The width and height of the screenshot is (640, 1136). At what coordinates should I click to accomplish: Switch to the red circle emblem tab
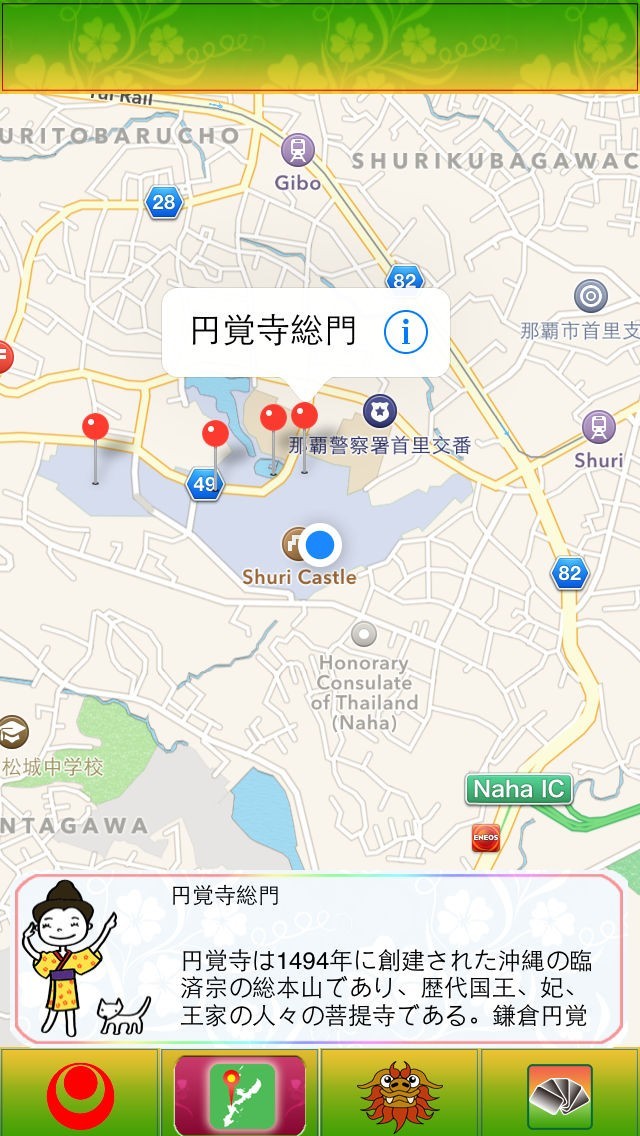click(x=79, y=1094)
